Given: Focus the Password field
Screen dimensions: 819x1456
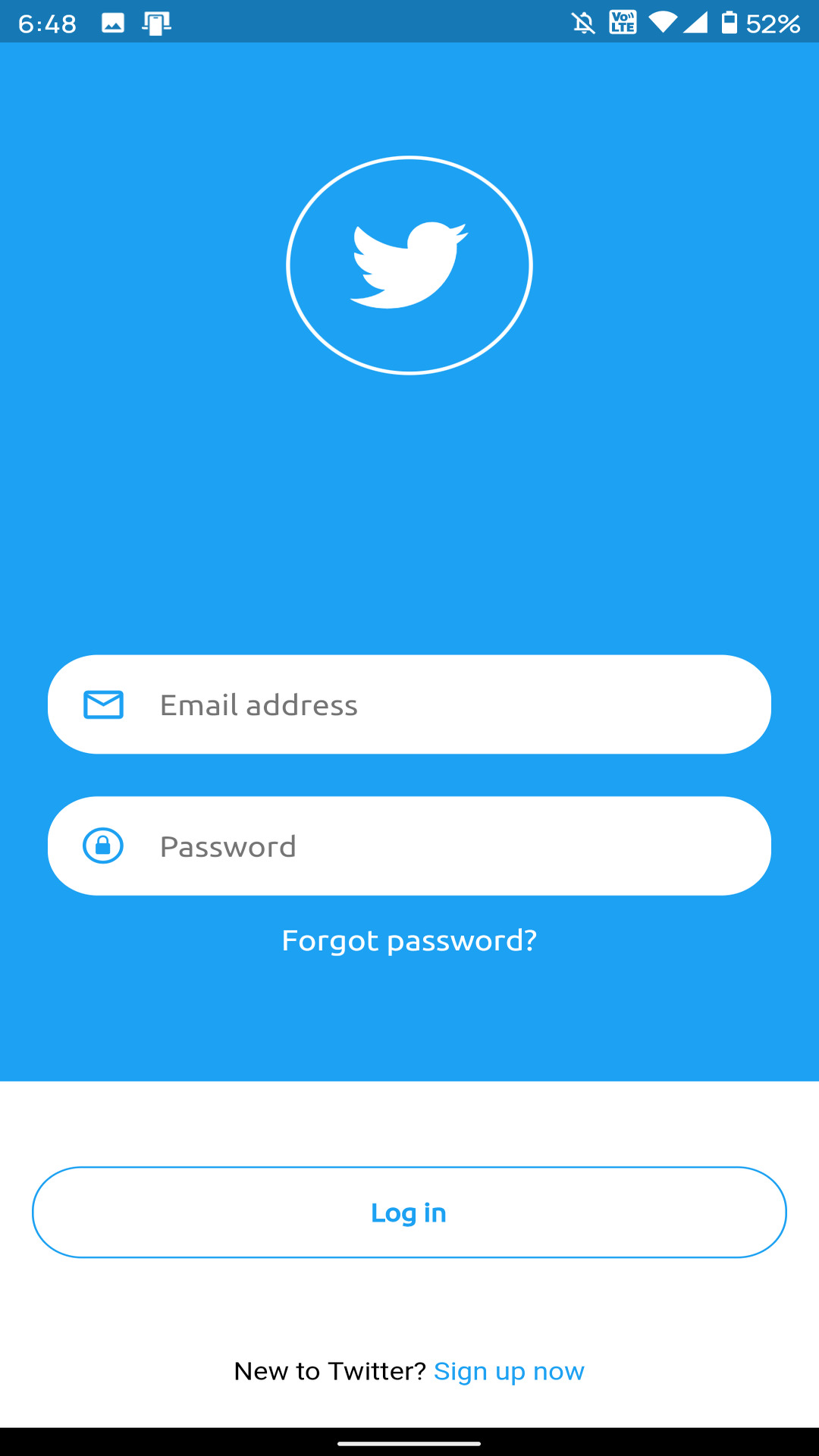Looking at the screenshot, I should coord(409,846).
